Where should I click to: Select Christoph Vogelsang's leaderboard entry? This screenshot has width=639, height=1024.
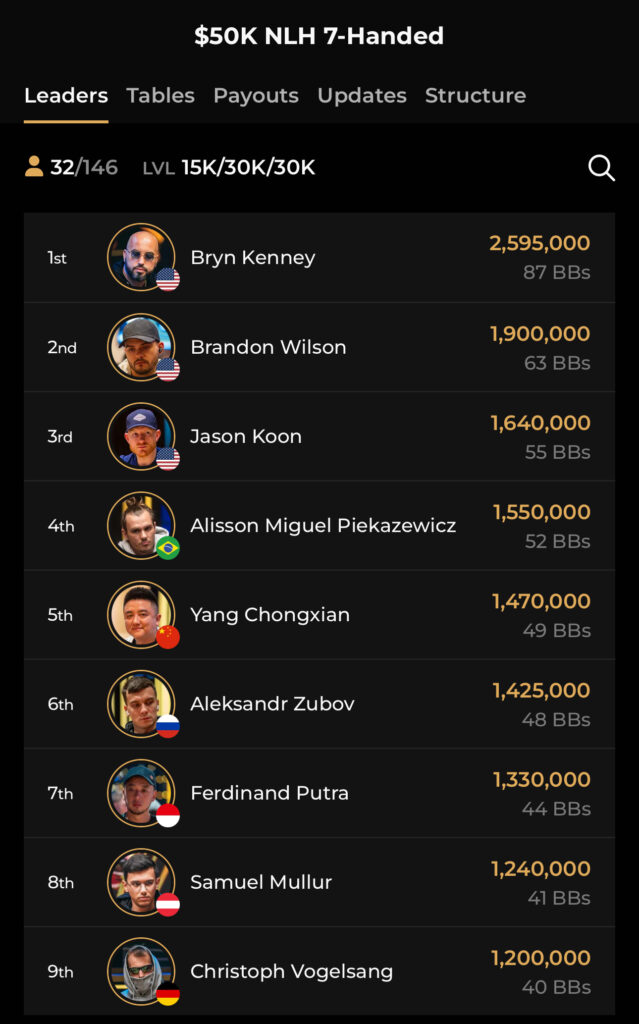click(319, 971)
